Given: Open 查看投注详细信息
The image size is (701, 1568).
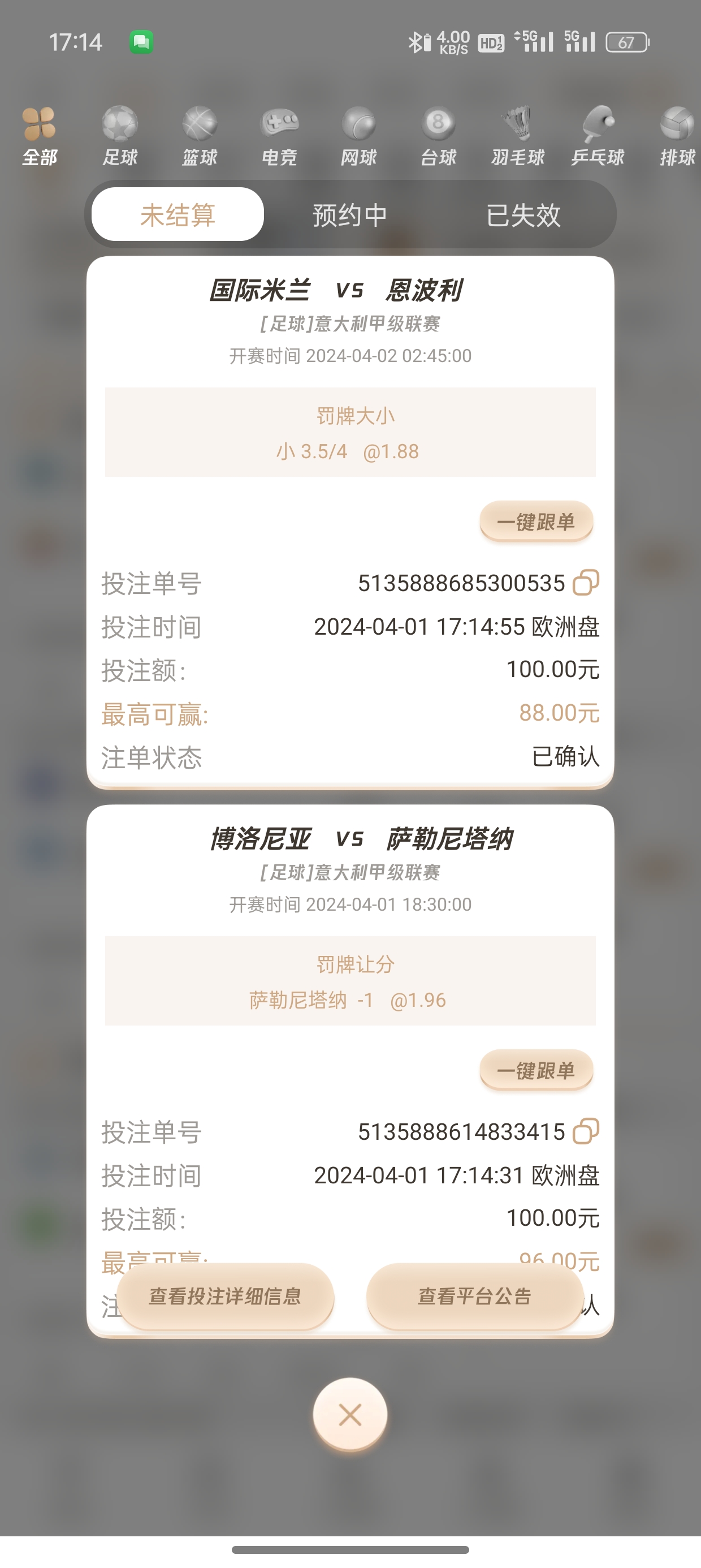Looking at the screenshot, I should pos(225,1296).
